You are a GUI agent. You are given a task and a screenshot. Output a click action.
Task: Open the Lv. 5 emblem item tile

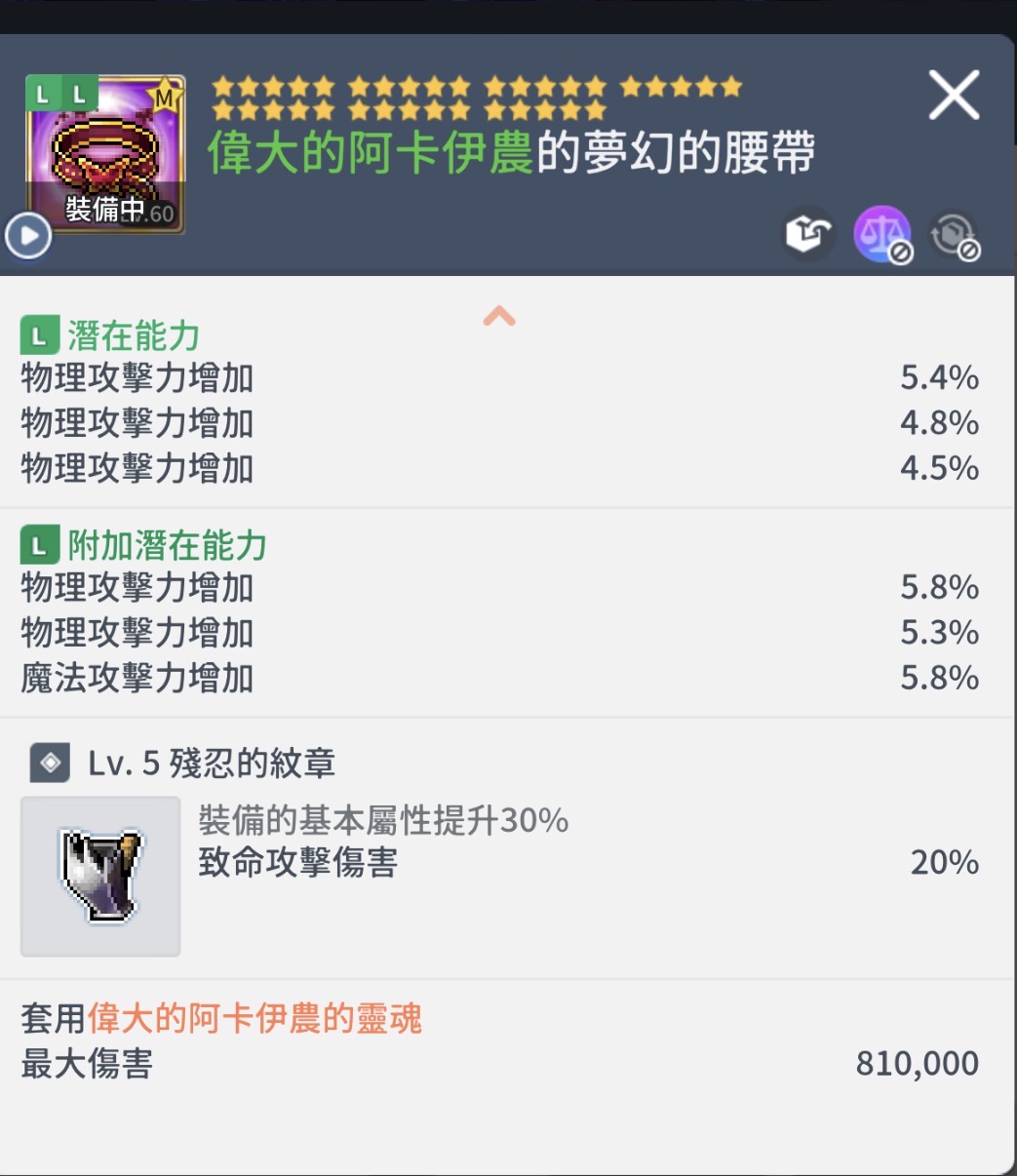point(100,876)
